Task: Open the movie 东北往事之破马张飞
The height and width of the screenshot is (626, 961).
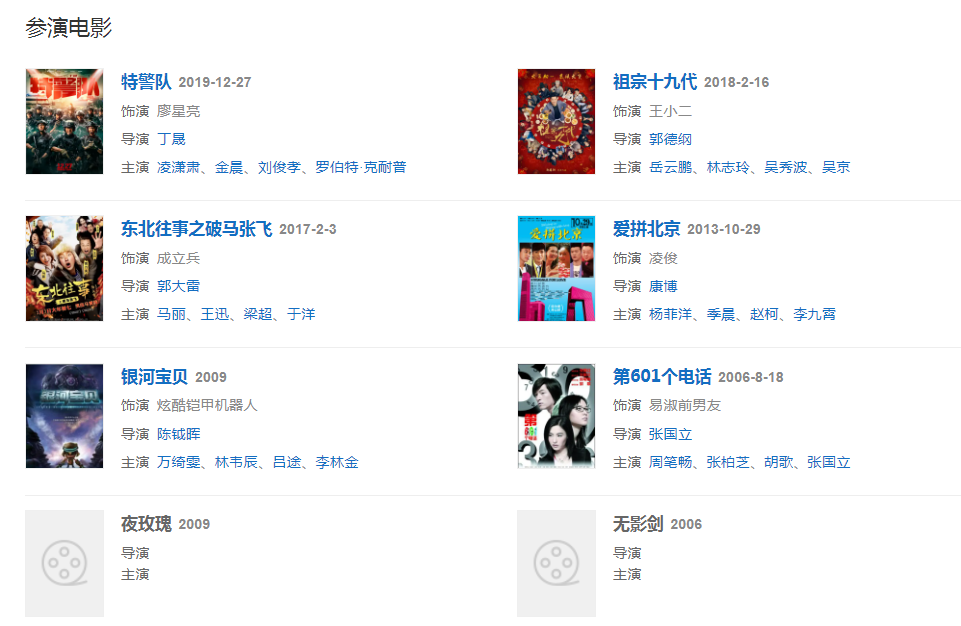Action: click(196, 229)
